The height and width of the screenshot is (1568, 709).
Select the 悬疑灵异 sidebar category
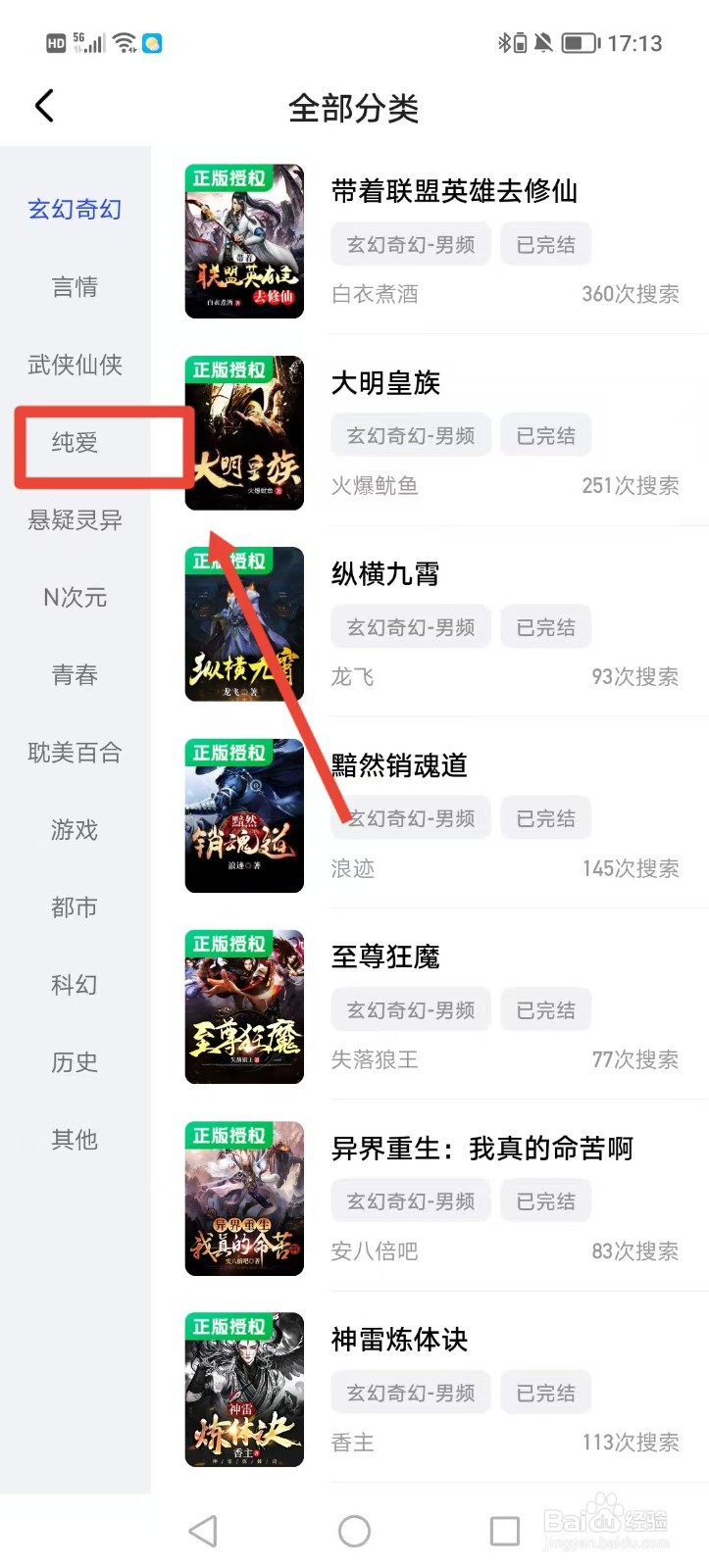[74, 520]
